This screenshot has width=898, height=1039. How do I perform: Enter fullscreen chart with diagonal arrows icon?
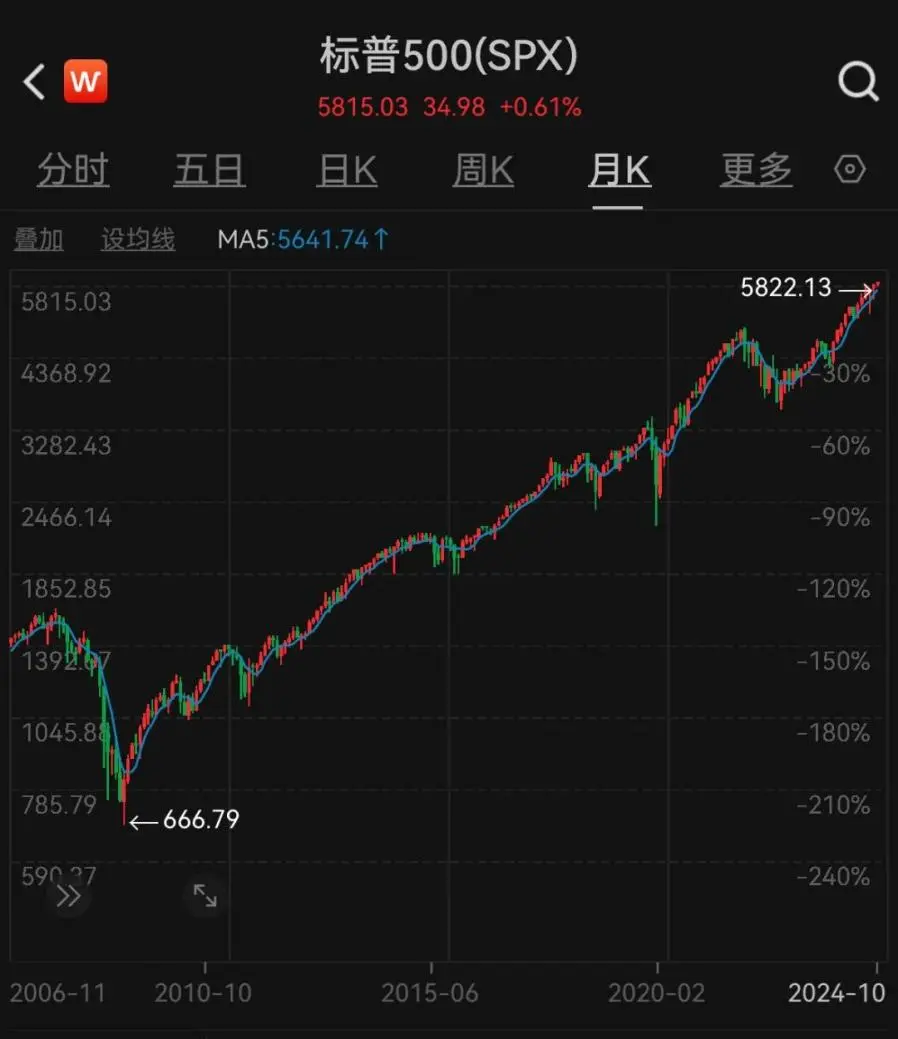pyautogui.click(x=205, y=896)
